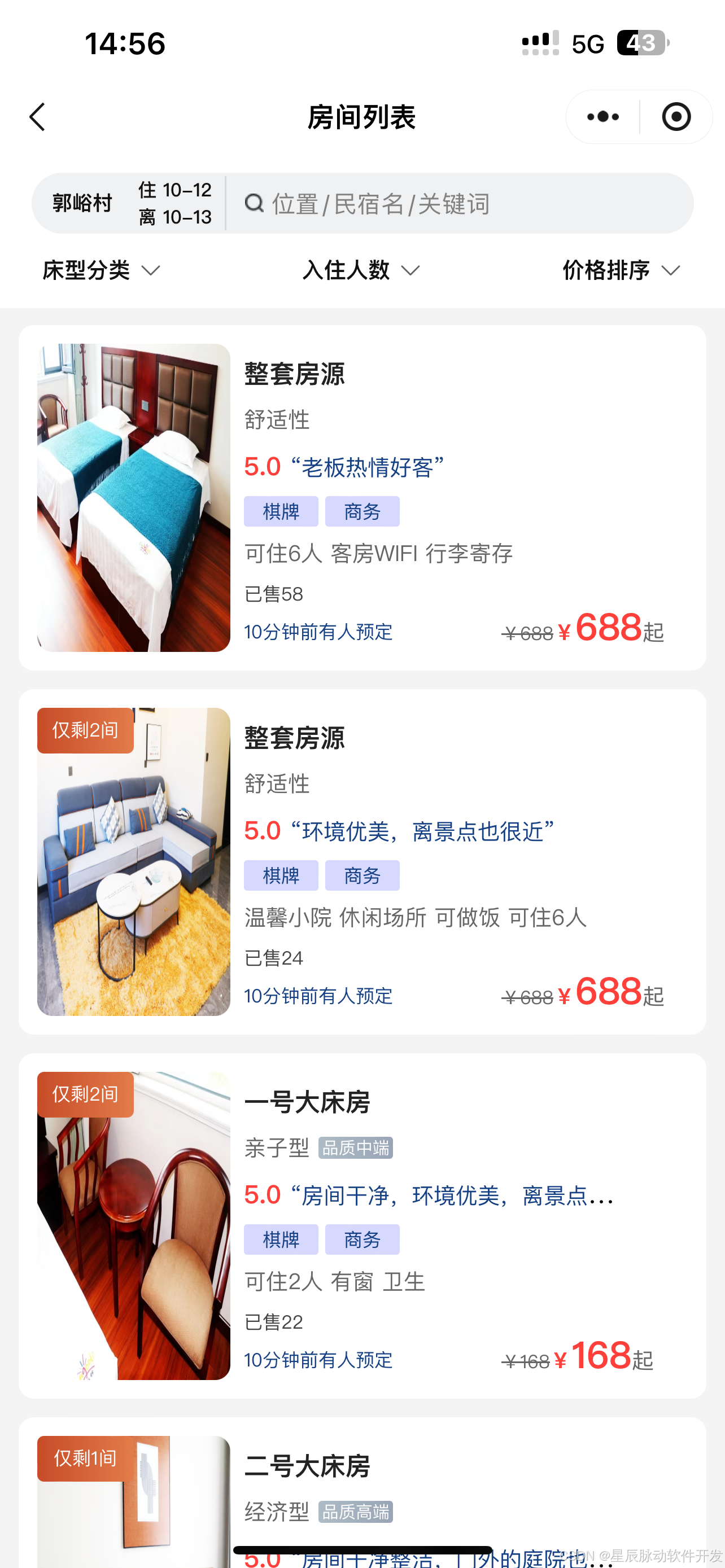Go back from the 房间列表 page

[x=38, y=117]
